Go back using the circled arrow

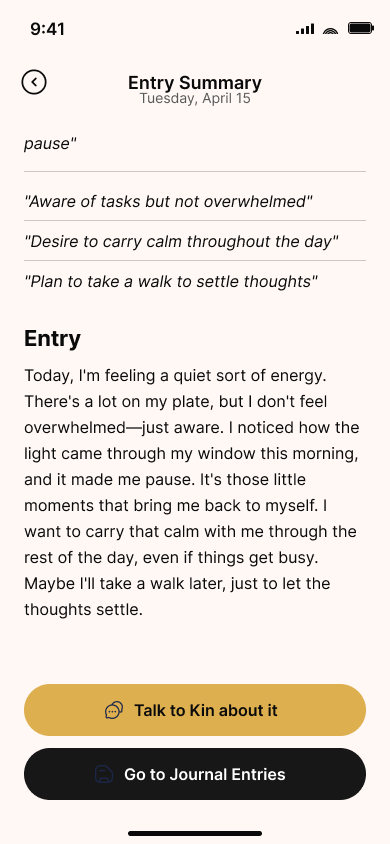34,82
